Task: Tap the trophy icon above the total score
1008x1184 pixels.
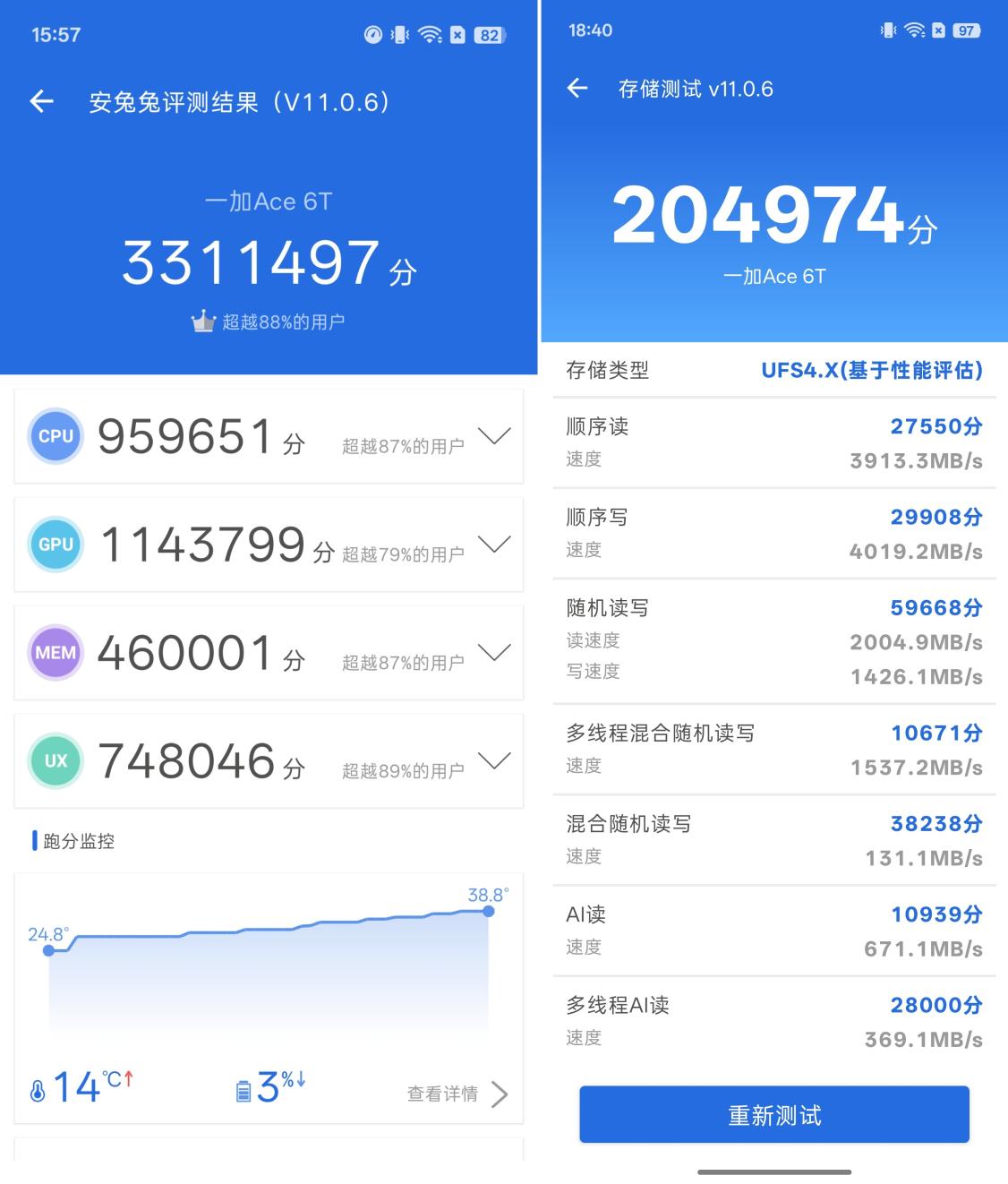Action: coord(203,320)
